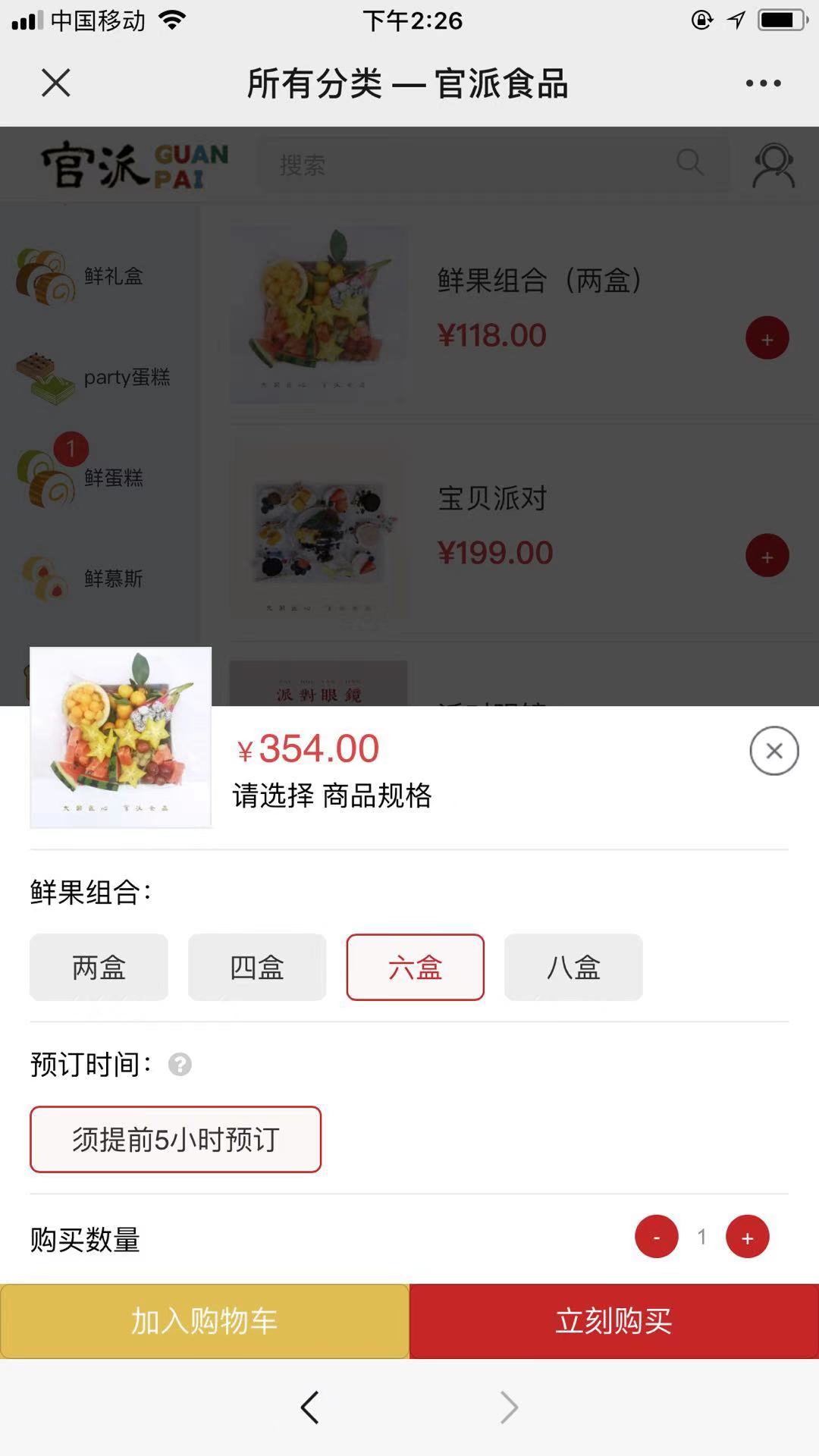Tap the help icon beside 预订时间
Image resolution: width=819 pixels, height=1456 pixels.
[x=180, y=1065]
